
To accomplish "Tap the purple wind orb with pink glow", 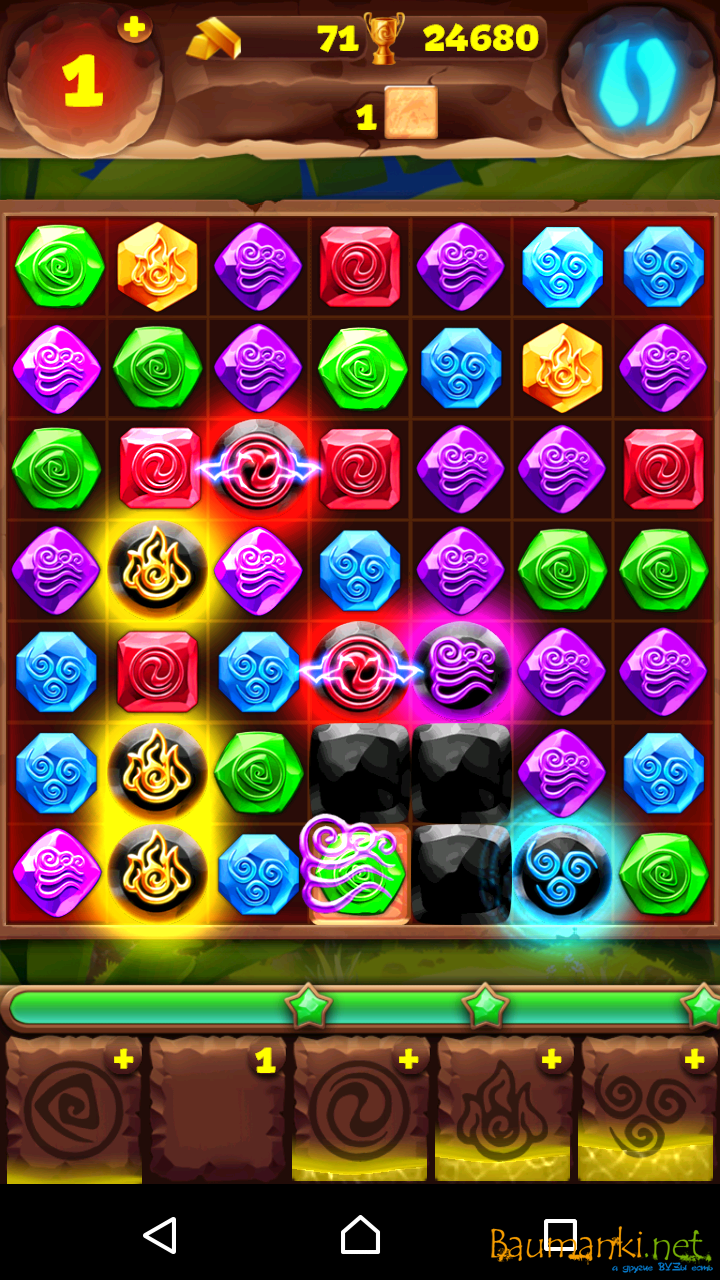I will coord(461,668).
